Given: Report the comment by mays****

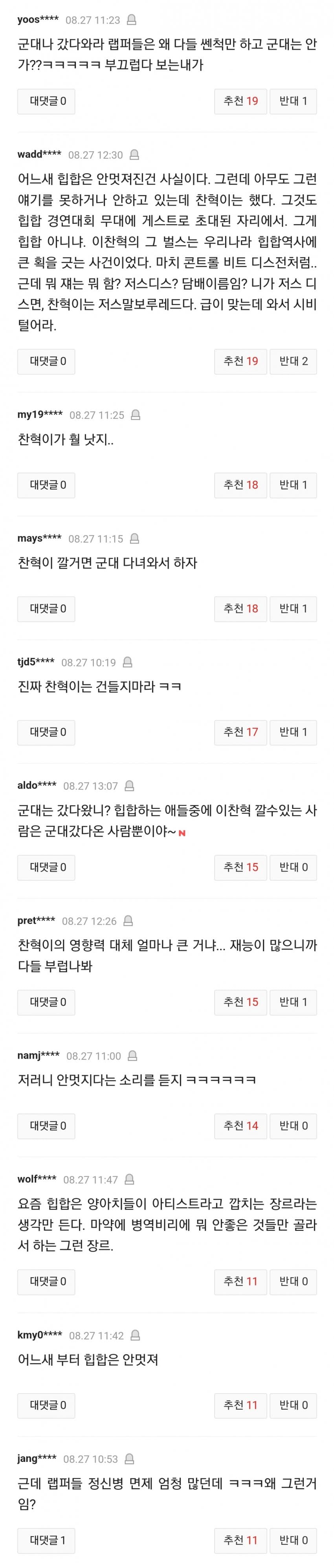Looking at the screenshot, I should [134, 539].
